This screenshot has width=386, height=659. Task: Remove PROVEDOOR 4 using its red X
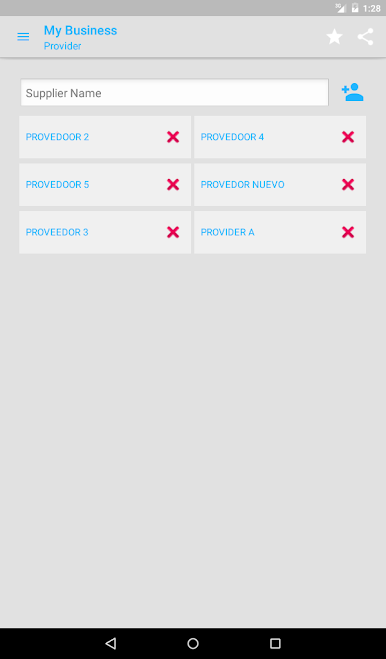[x=348, y=137]
